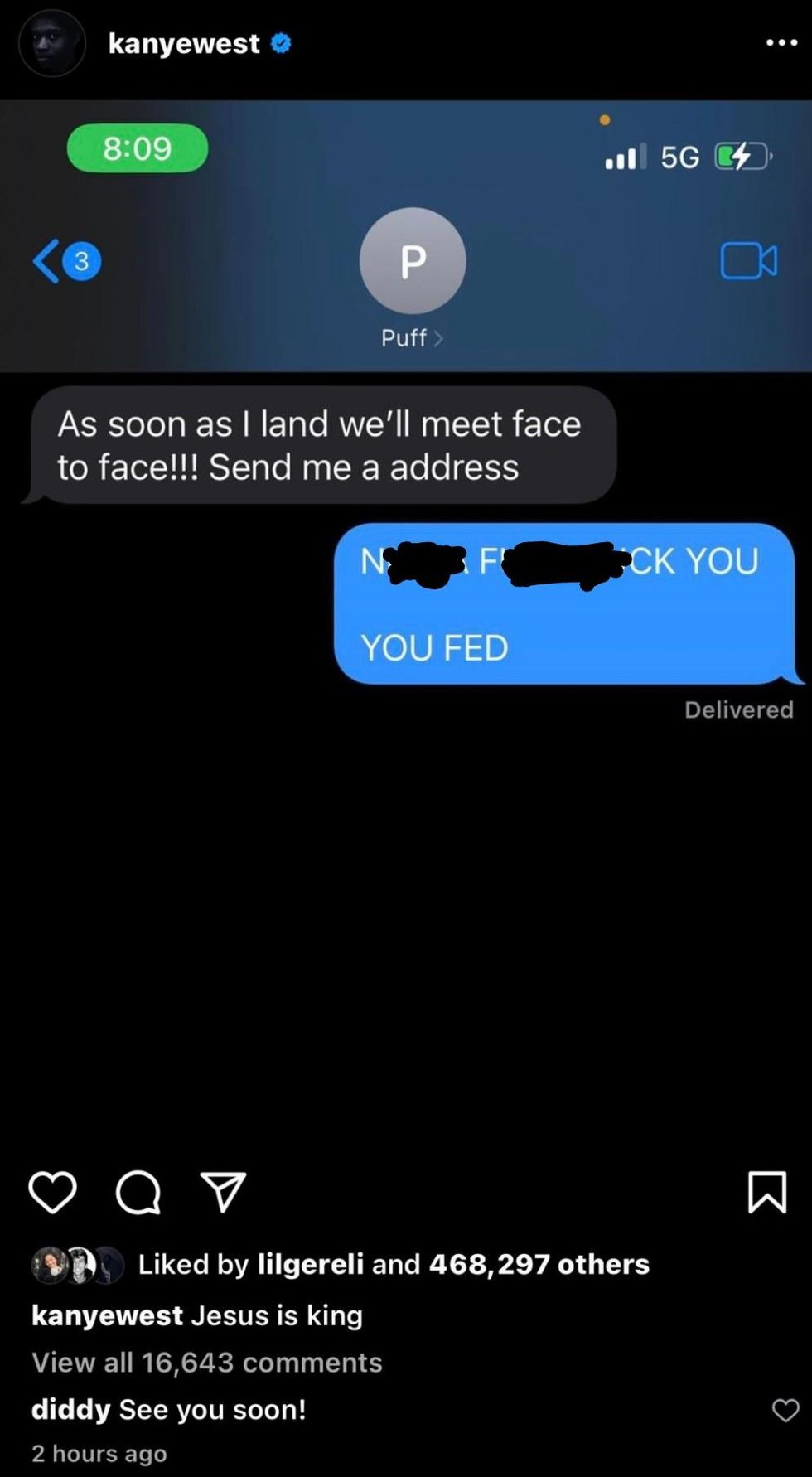Image resolution: width=812 pixels, height=1477 pixels.
Task: See the 468,297 others who liked
Action: point(539,1264)
